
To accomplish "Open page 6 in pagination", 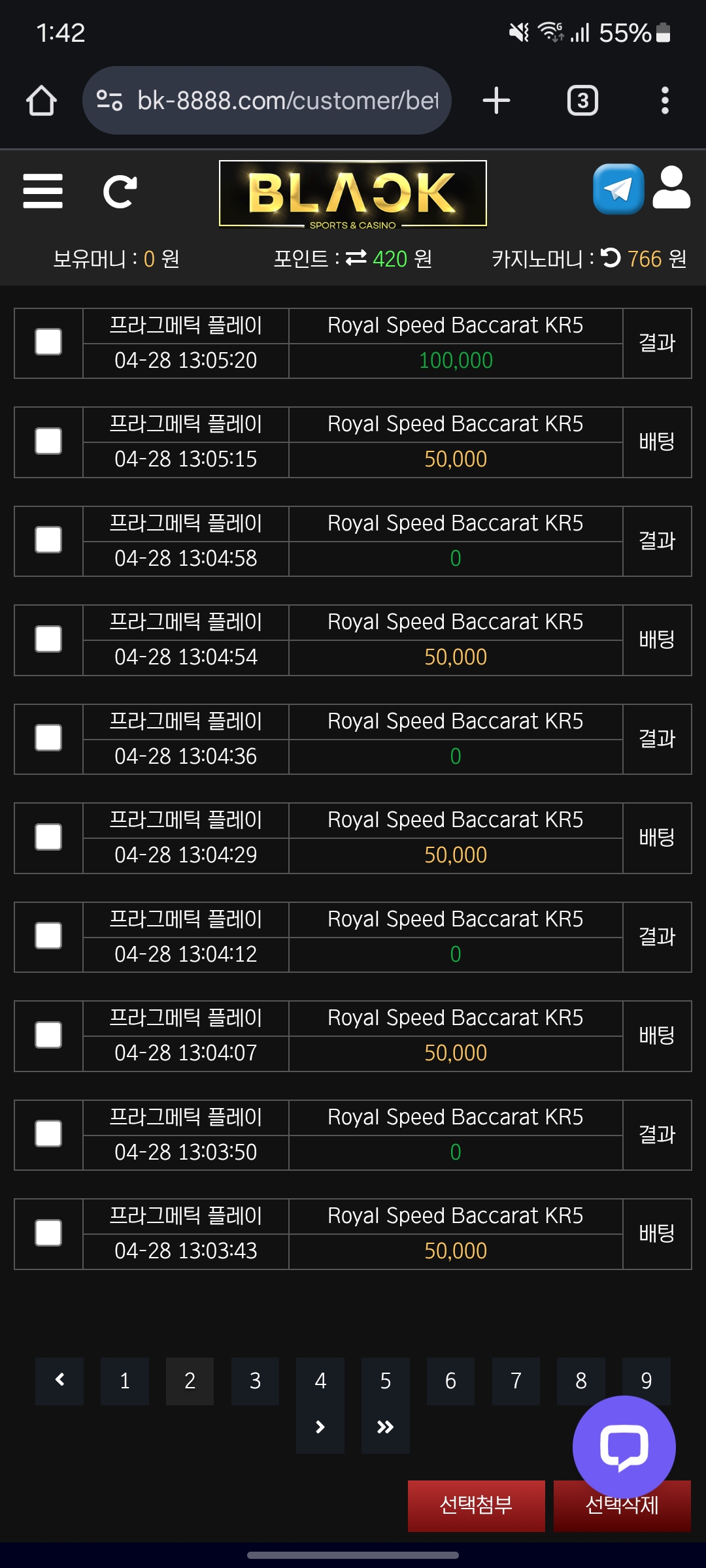I will (x=450, y=1380).
